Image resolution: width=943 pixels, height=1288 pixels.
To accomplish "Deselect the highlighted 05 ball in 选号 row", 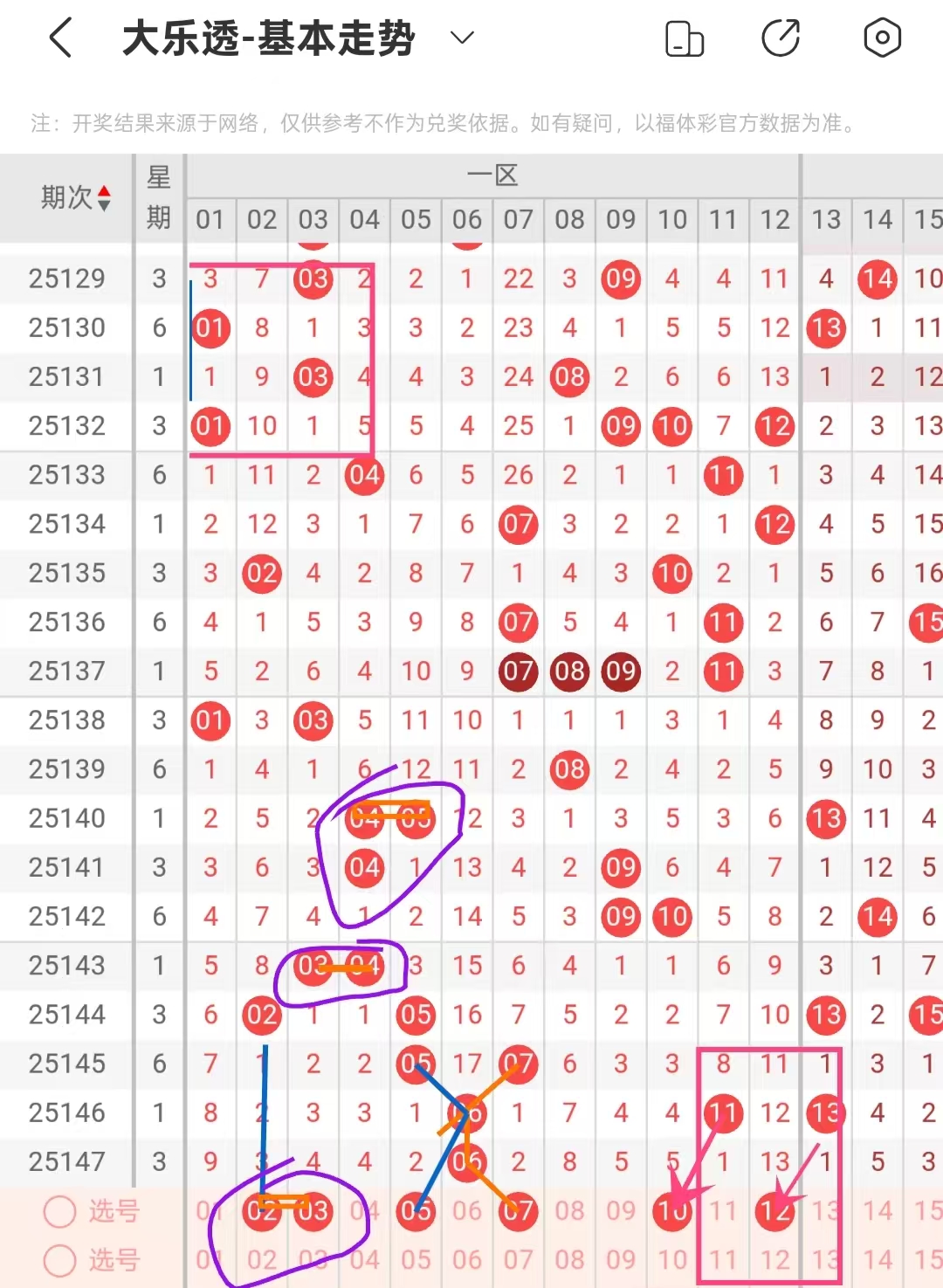I will tap(416, 1211).
